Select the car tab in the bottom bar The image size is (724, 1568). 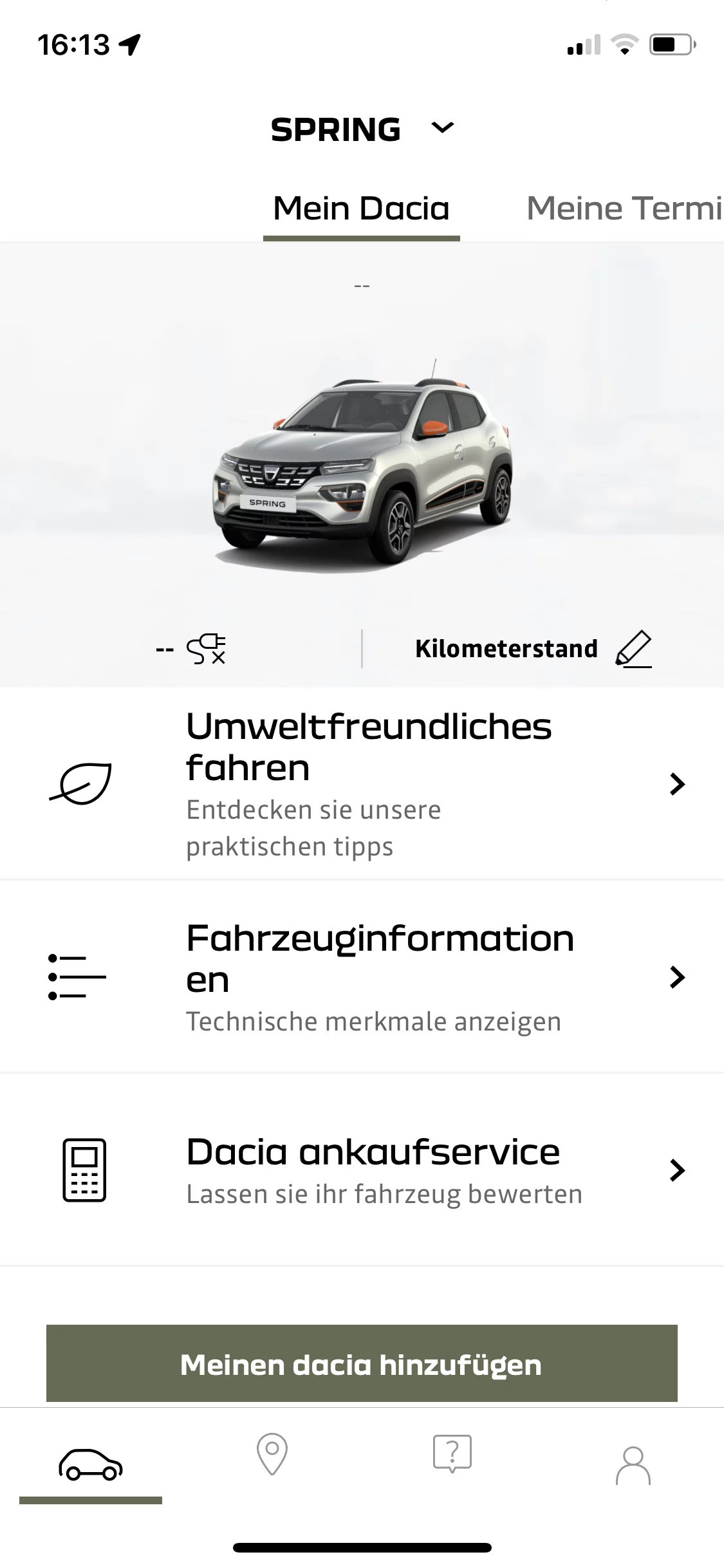91,1464
